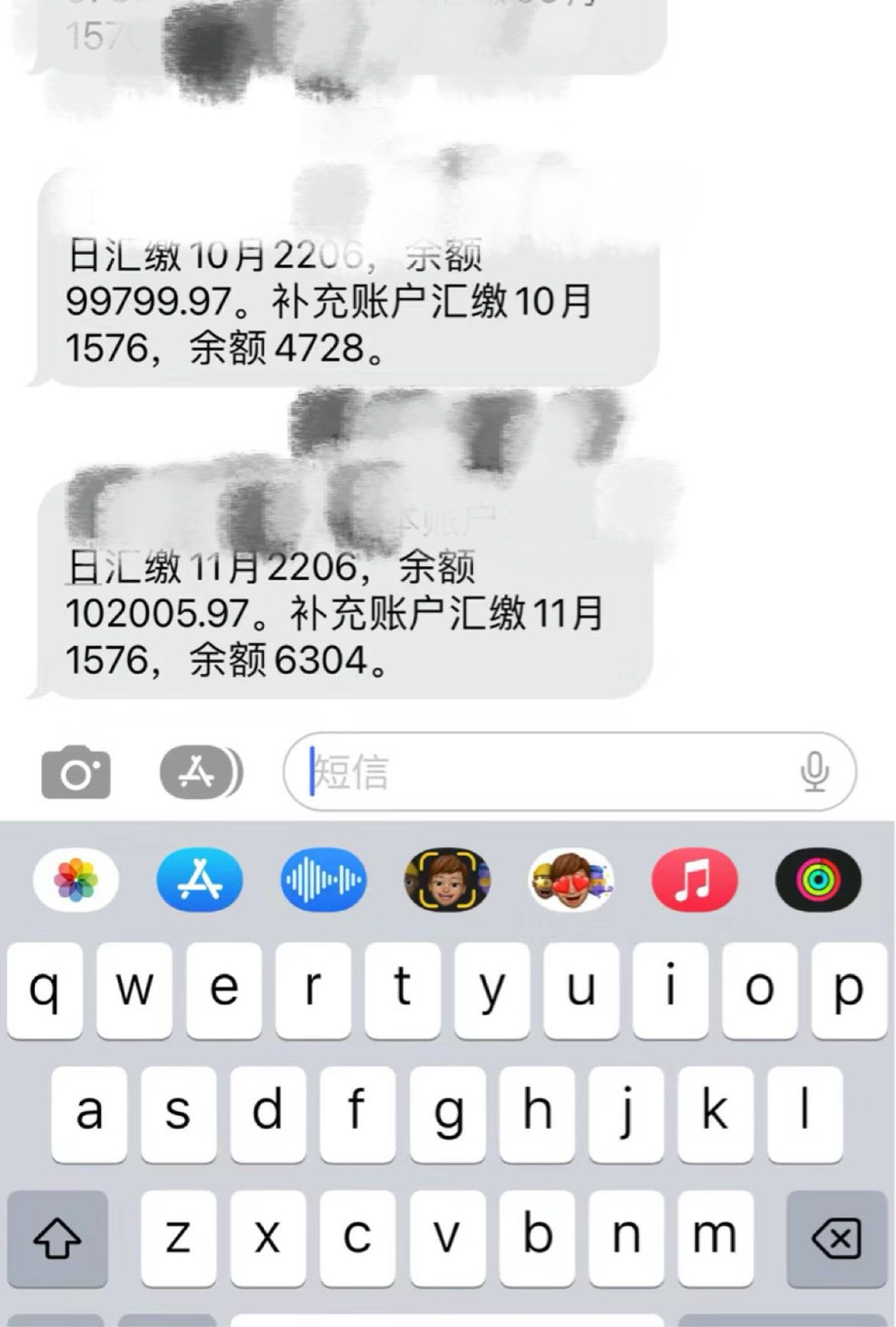This screenshot has width=896, height=1327.
Task: Record an audio message with the waveform icon
Action: [323, 880]
